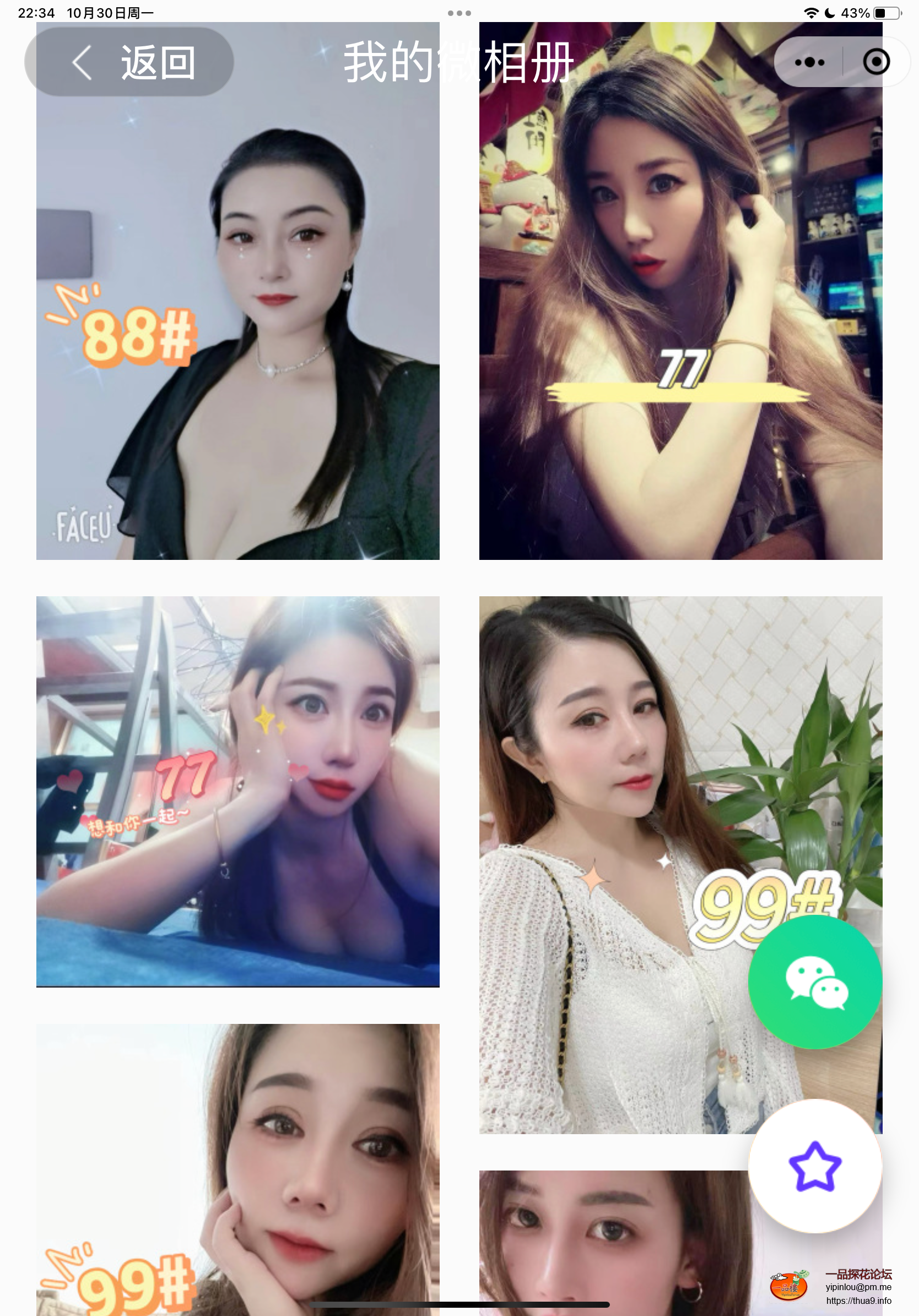This screenshot has width=919, height=1316.
Task: Open the photo captioned 想和你一起
Action: point(238,791)
